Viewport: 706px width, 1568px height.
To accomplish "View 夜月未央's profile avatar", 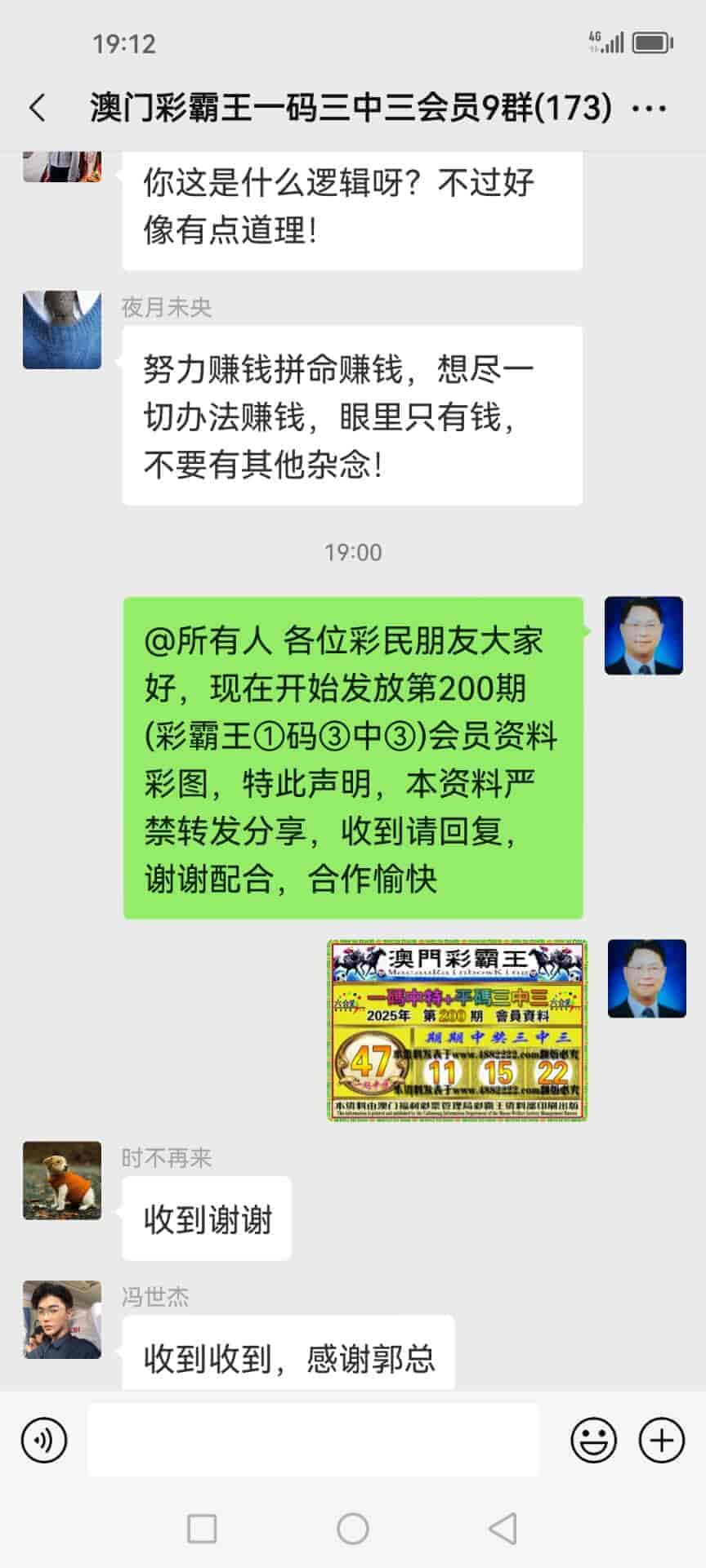I will click(62, 330).
